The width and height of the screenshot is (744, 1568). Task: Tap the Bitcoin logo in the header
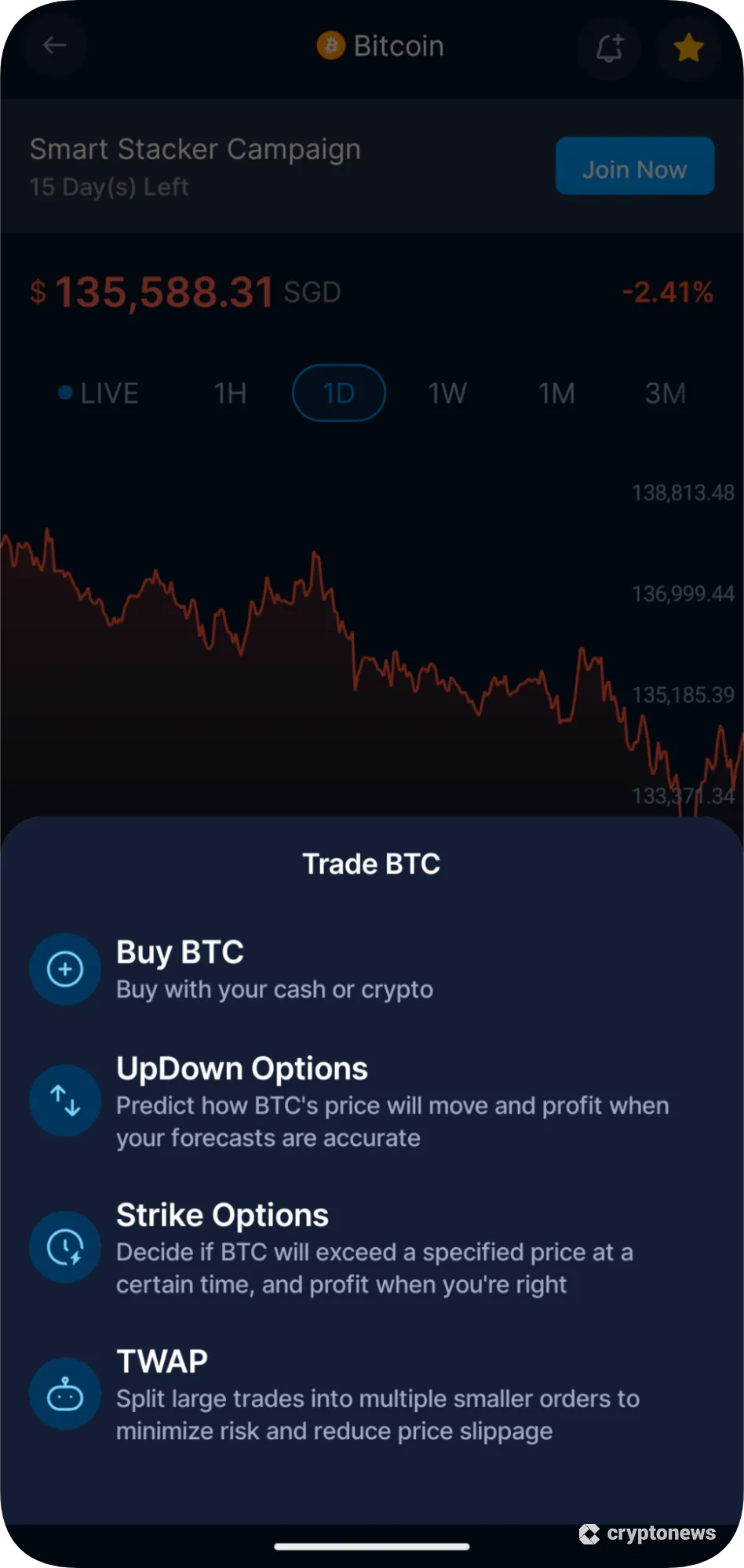click(330, 45)
